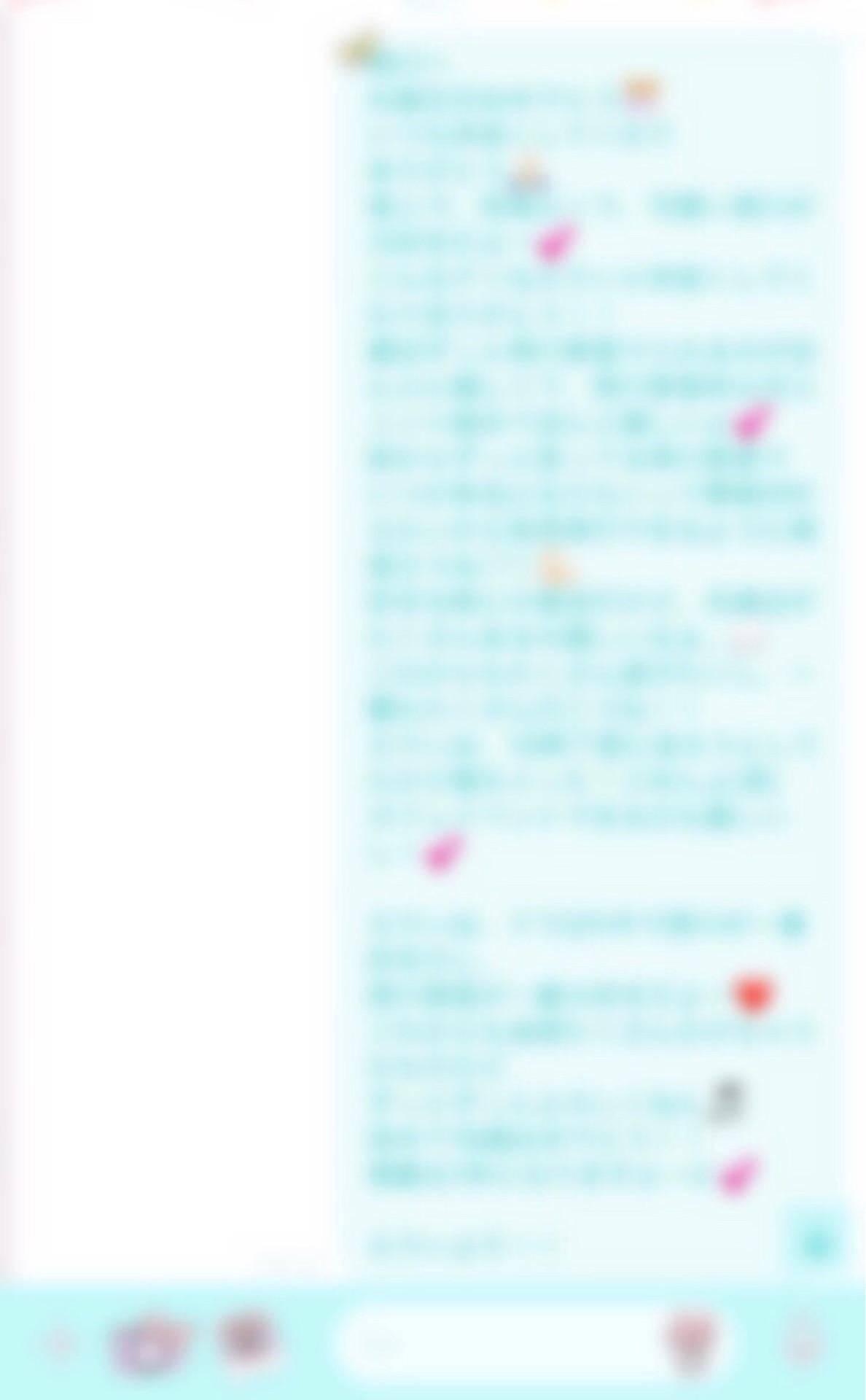Open the photo gallery picker

coord(248,1339)
